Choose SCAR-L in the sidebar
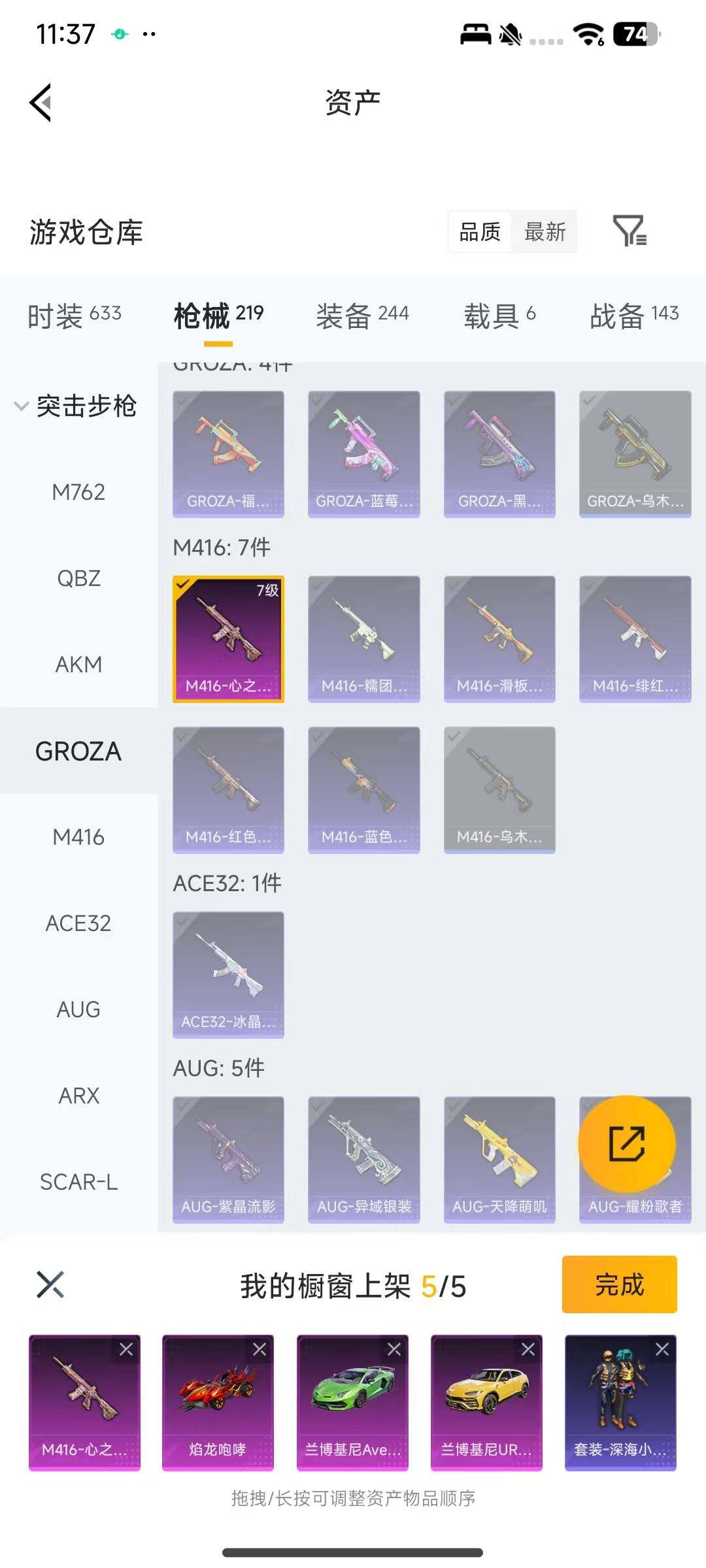This screenshot has width=706, height=1568. click(x=78, y=1182)
